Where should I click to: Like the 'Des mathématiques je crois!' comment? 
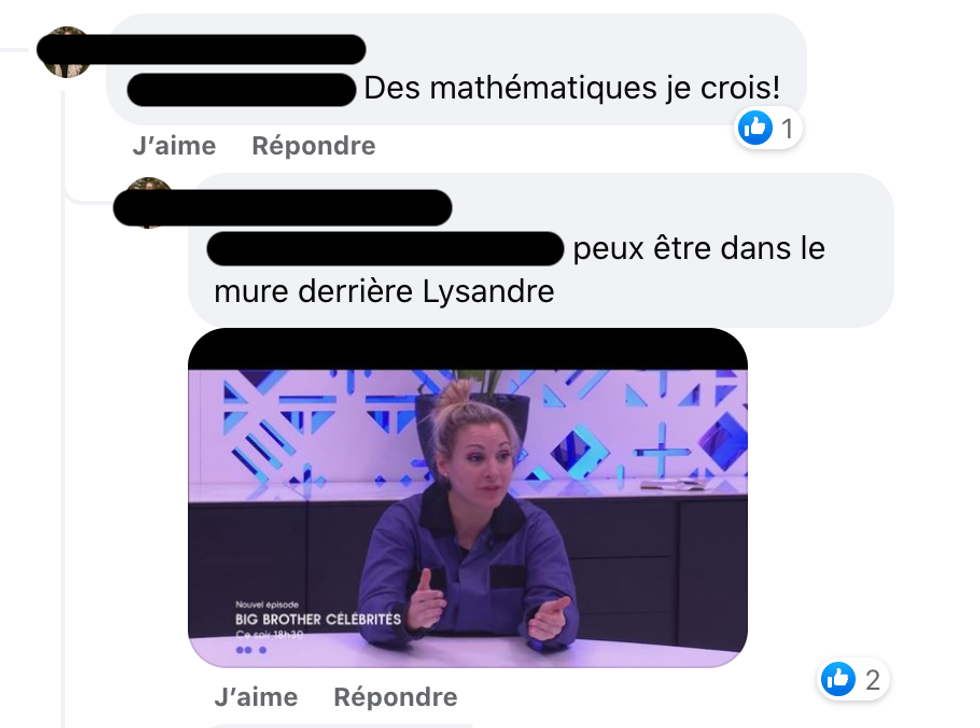point(174,146)
